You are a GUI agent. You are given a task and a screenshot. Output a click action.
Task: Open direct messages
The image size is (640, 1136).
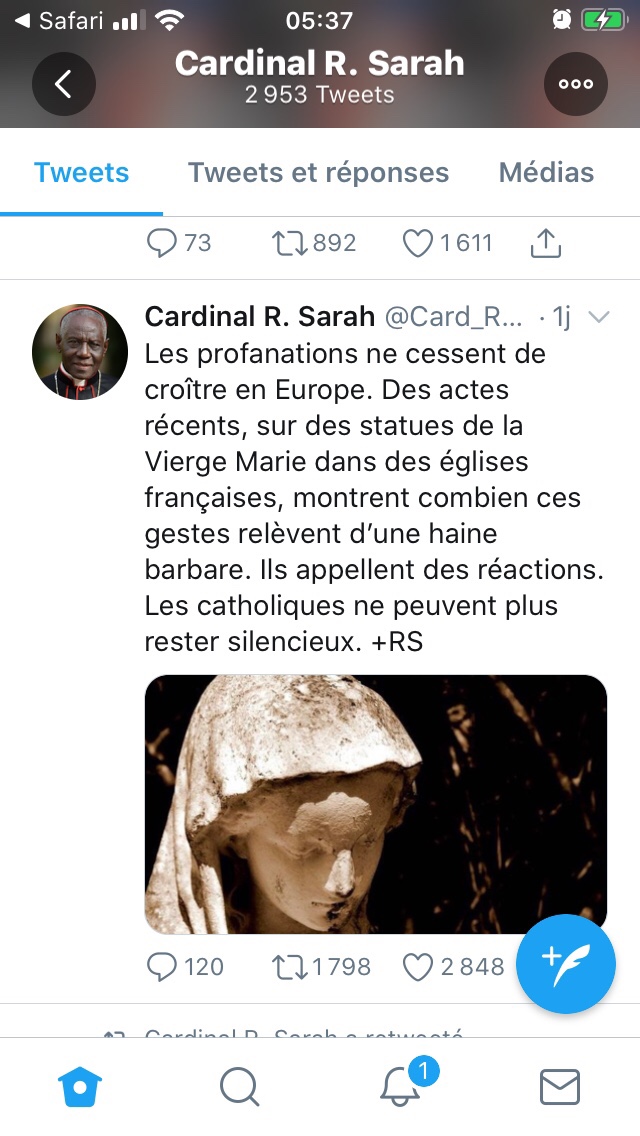(560, 1086)
